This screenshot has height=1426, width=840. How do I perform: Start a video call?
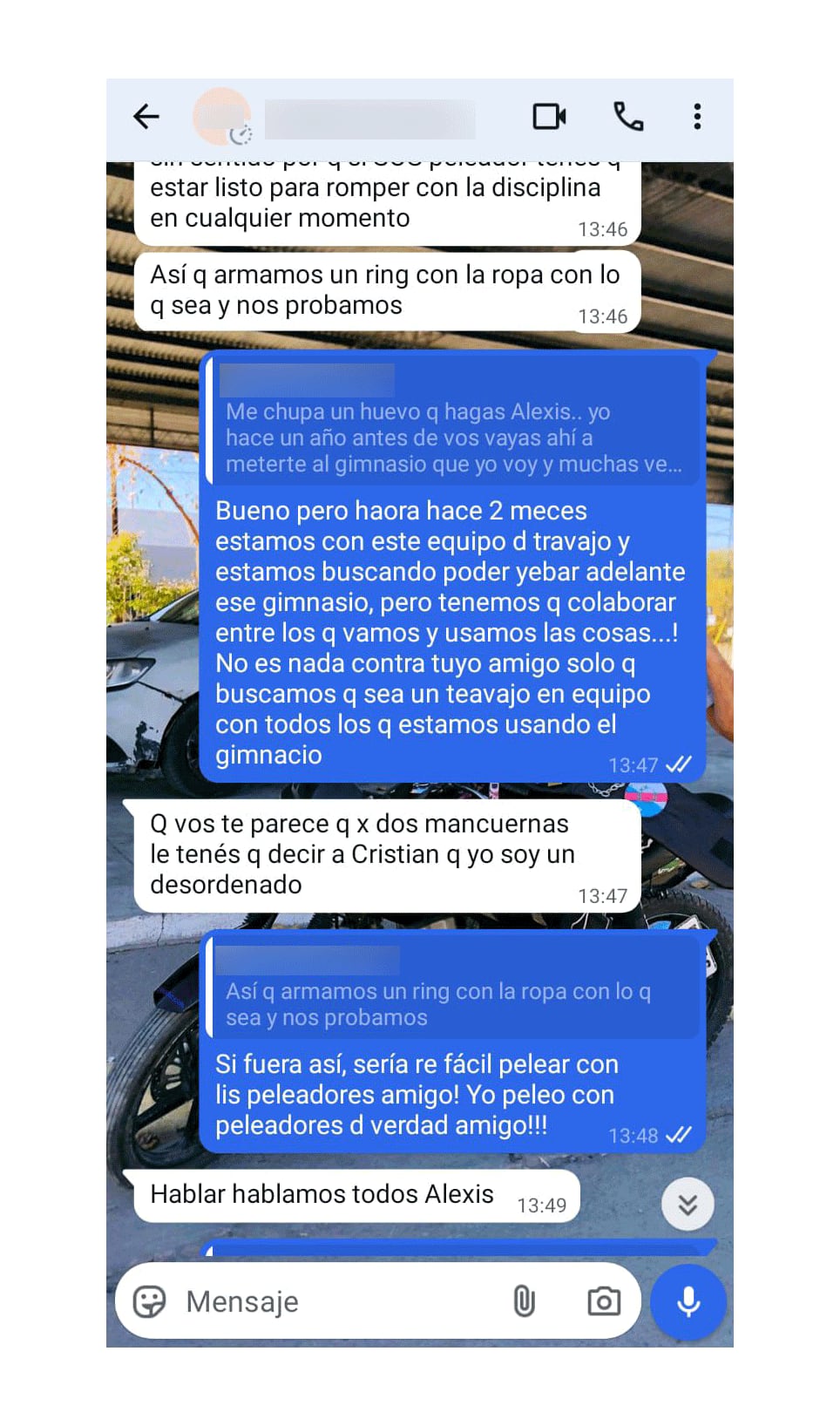coord(549,116)
